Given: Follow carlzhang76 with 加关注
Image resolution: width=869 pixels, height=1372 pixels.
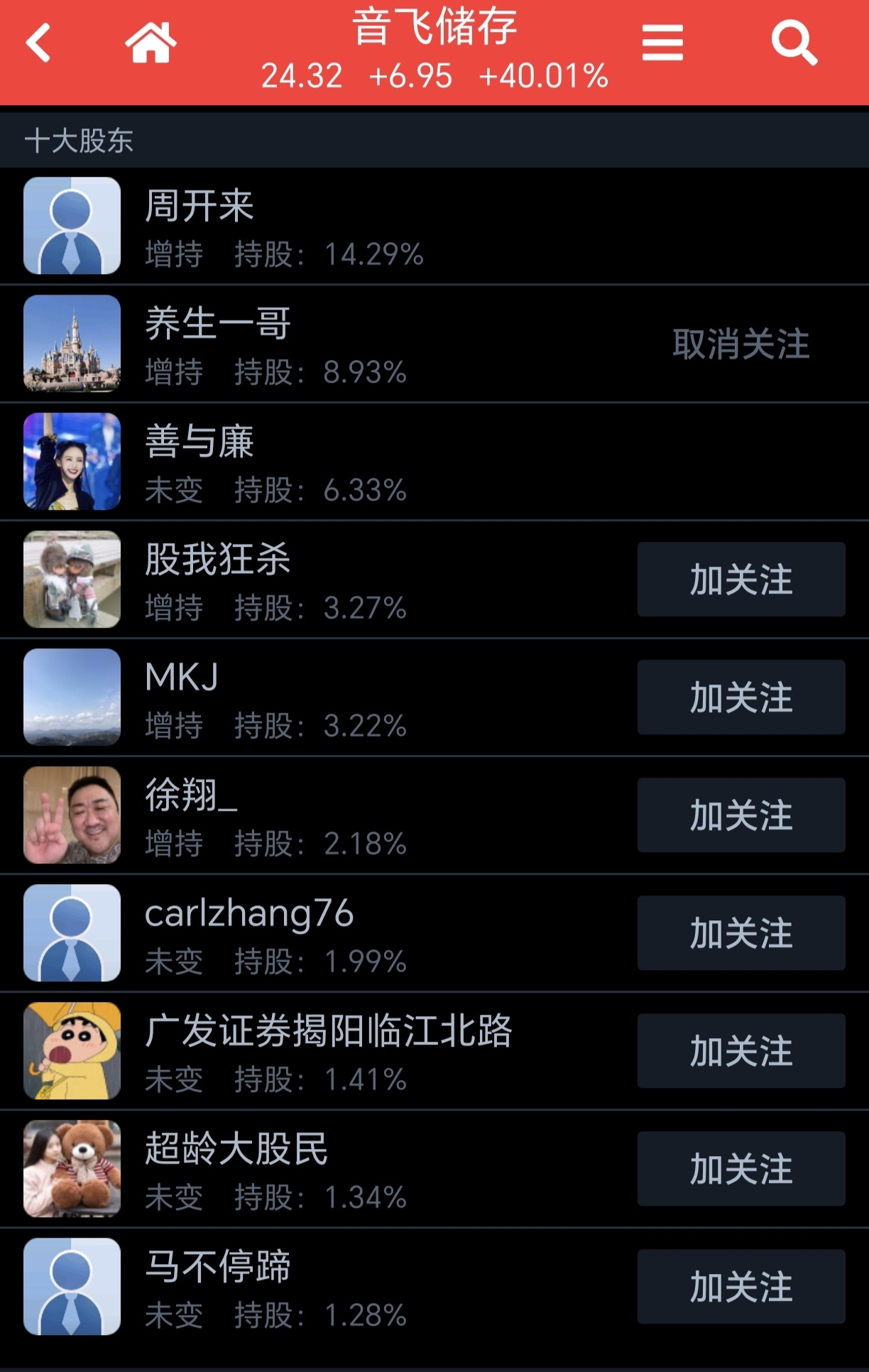Looking at the screenshot, I should click(740, 933).
